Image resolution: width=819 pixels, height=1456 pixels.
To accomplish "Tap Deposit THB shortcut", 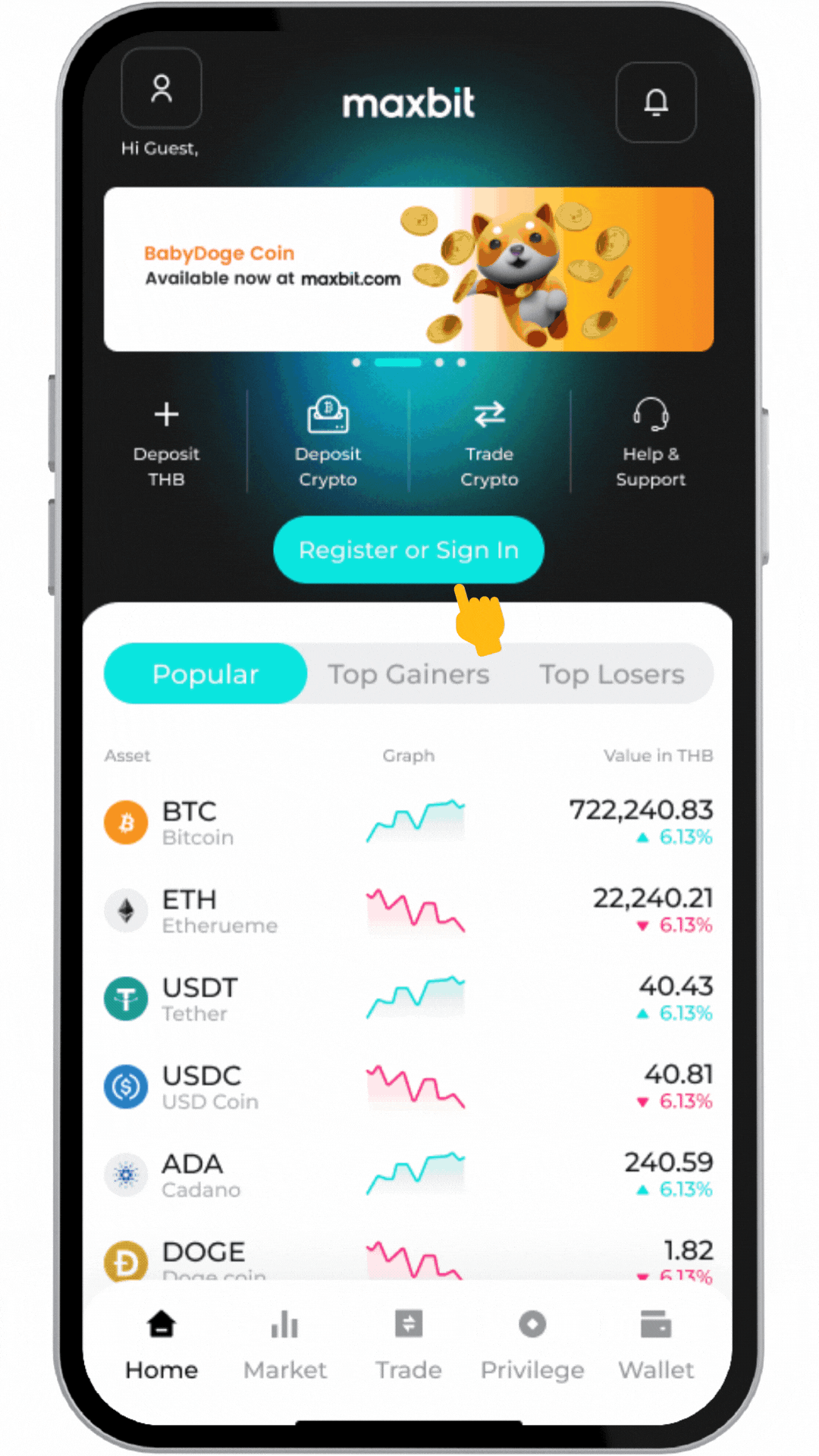I will tap(166, 444).
